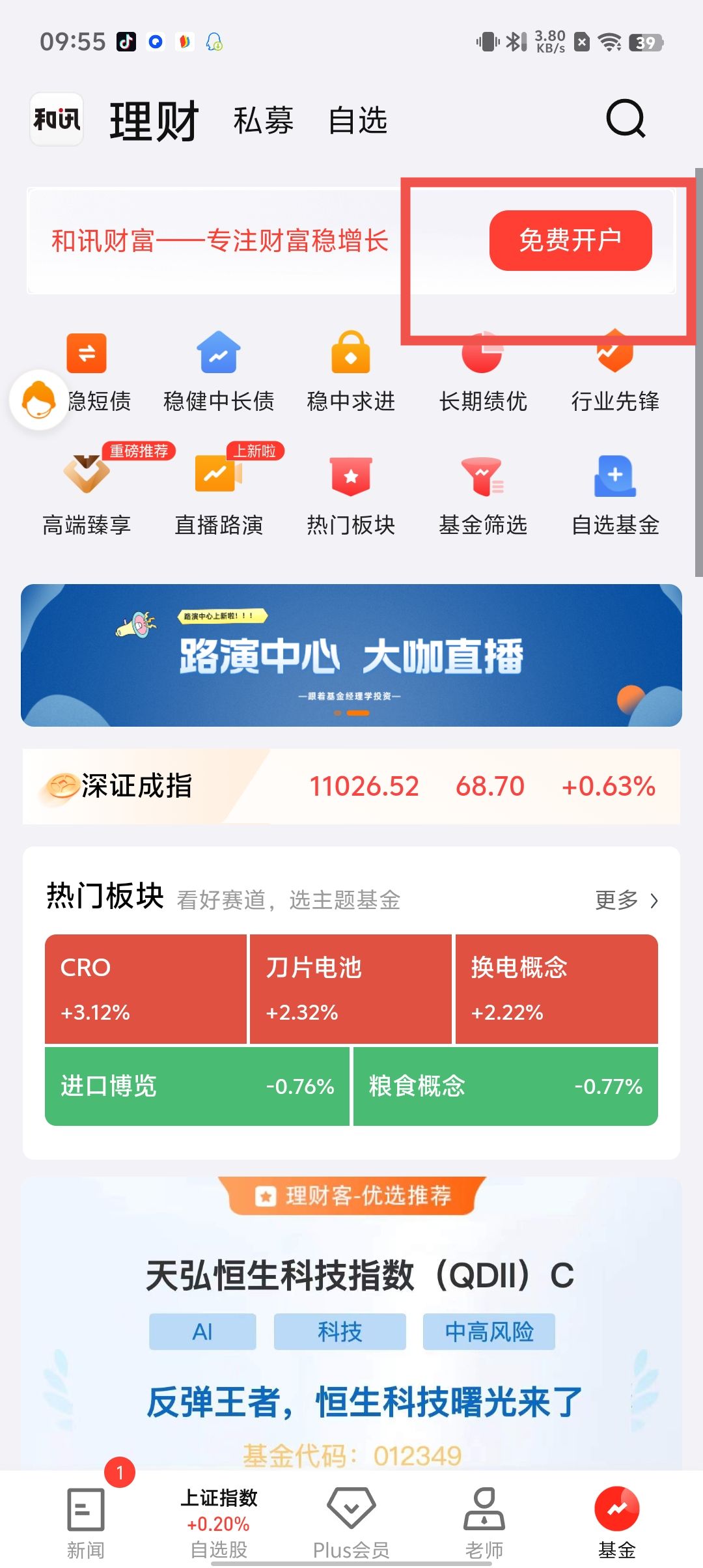
Task: Open the 路演中心 大咖直播 banner
Action: pos(351,655)
